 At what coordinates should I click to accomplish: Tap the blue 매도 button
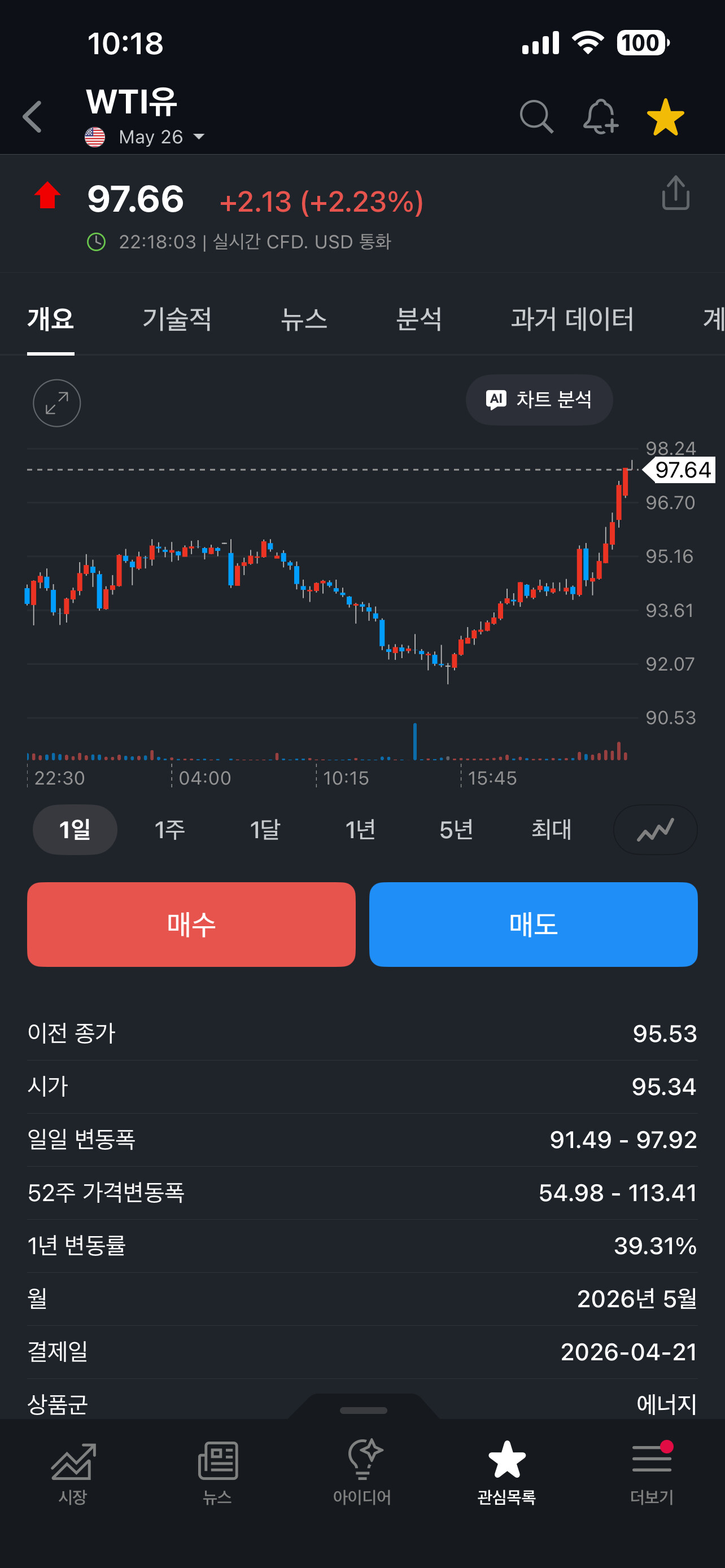tap(533, 924)
